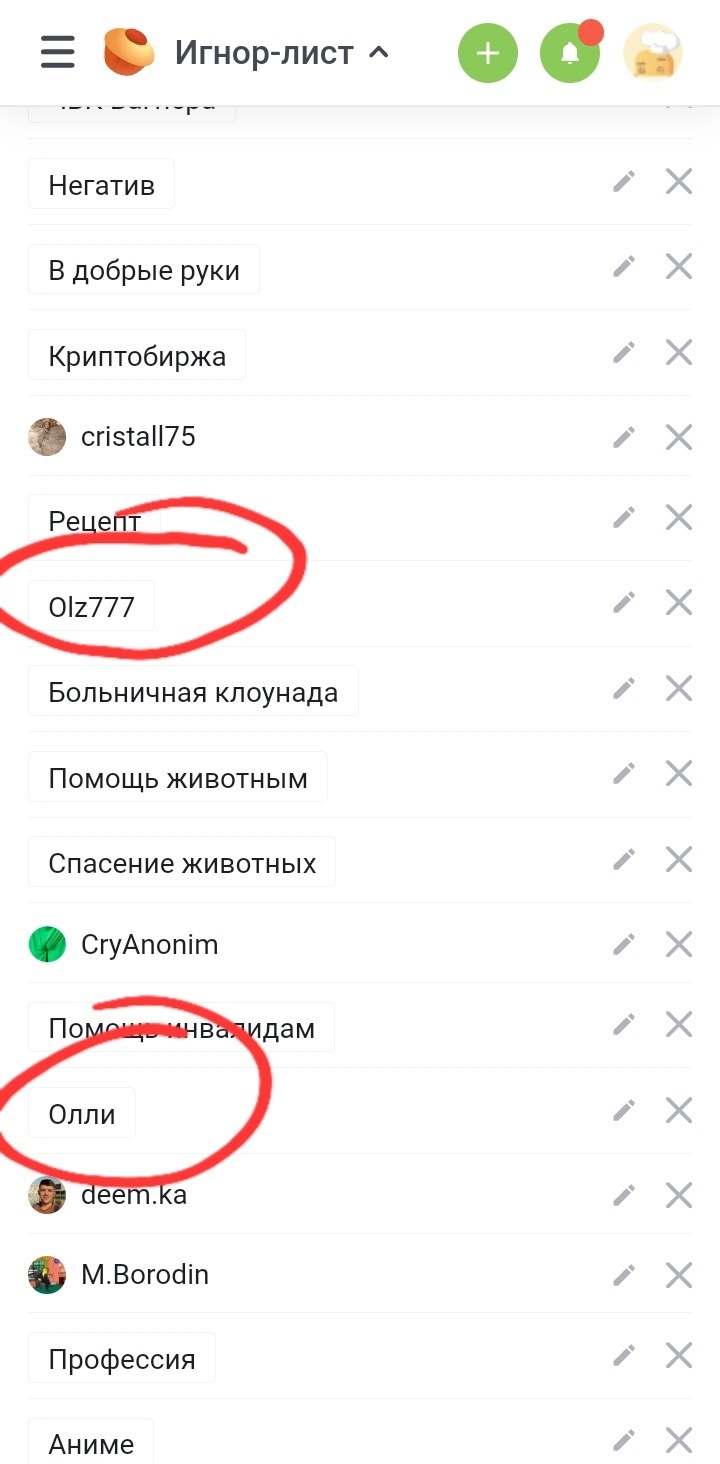
Task: Open user cristall75
Action: (138, 437)
